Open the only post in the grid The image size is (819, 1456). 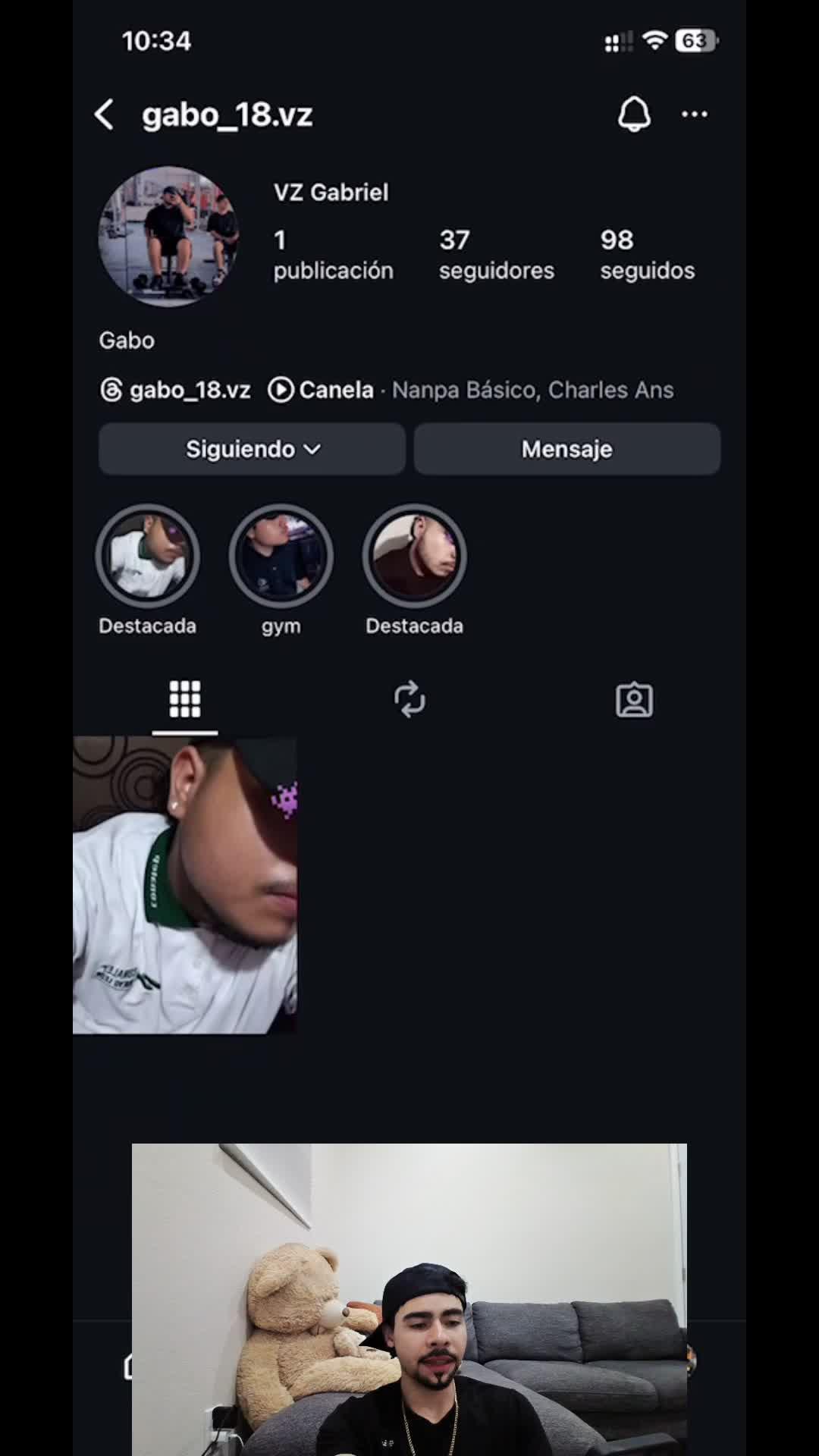pyautogui.click(x=184, y=884)
